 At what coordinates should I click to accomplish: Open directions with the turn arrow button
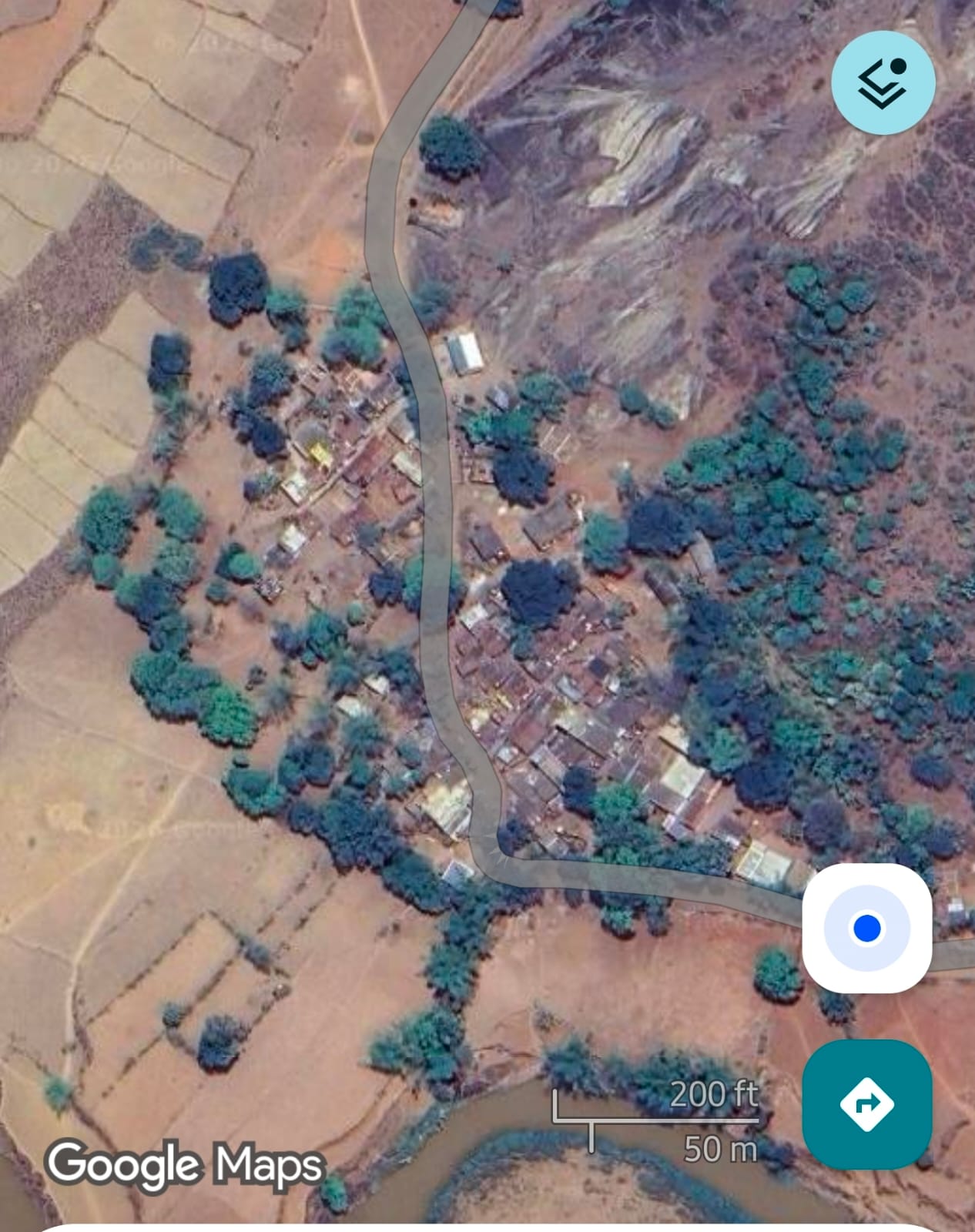(x=866, y=1104)
